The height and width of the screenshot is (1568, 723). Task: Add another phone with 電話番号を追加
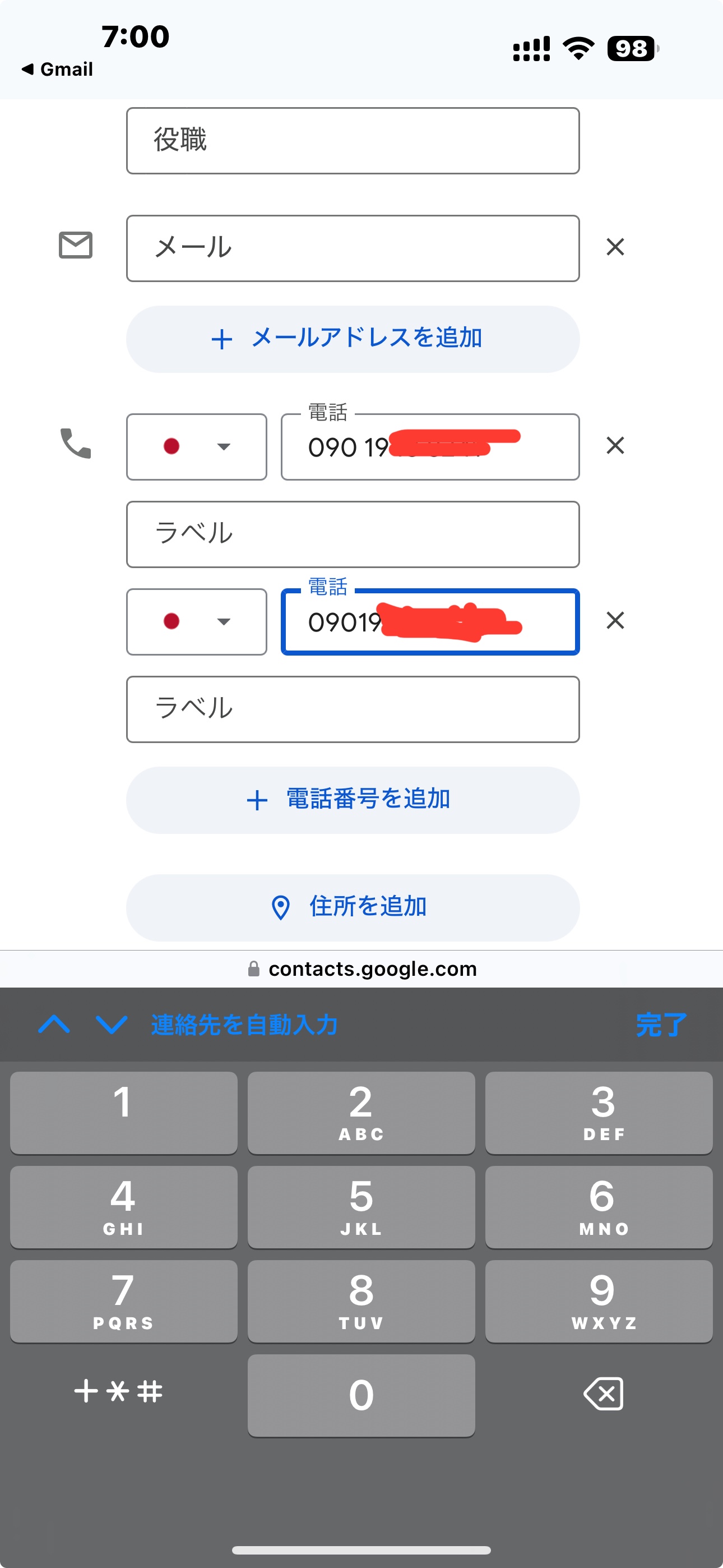pyautogui.click(x=353, y=800)
